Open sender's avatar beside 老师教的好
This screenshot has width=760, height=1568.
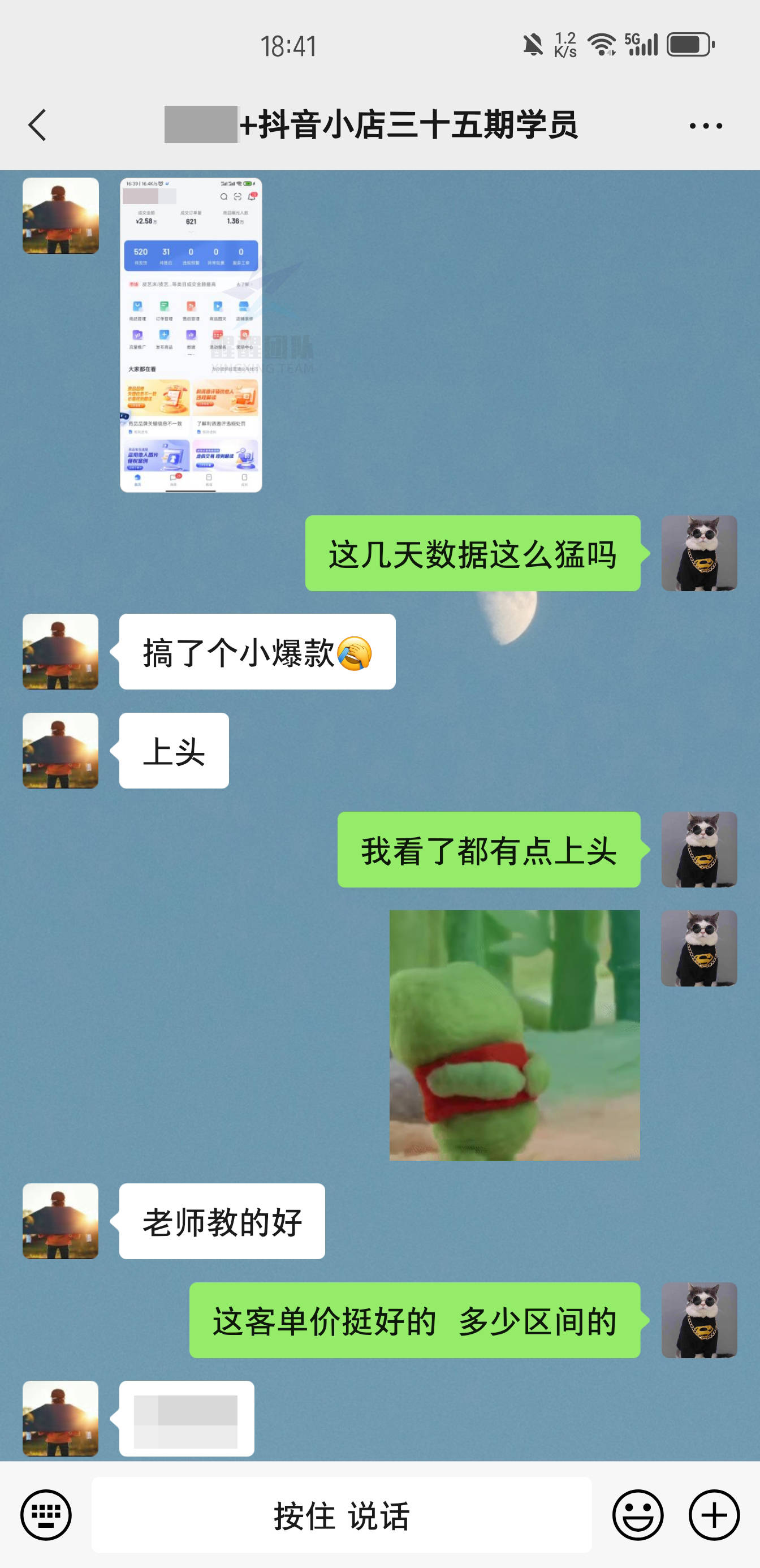click(x=61, y=1221)
